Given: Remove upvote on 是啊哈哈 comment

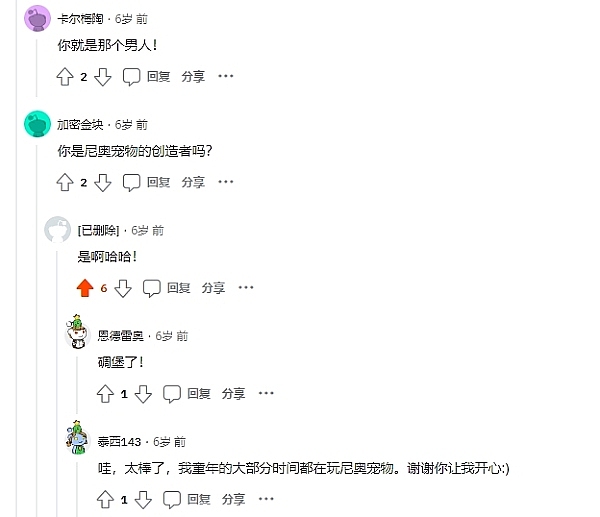Looking at the screenshot, I should pos(86,288).
